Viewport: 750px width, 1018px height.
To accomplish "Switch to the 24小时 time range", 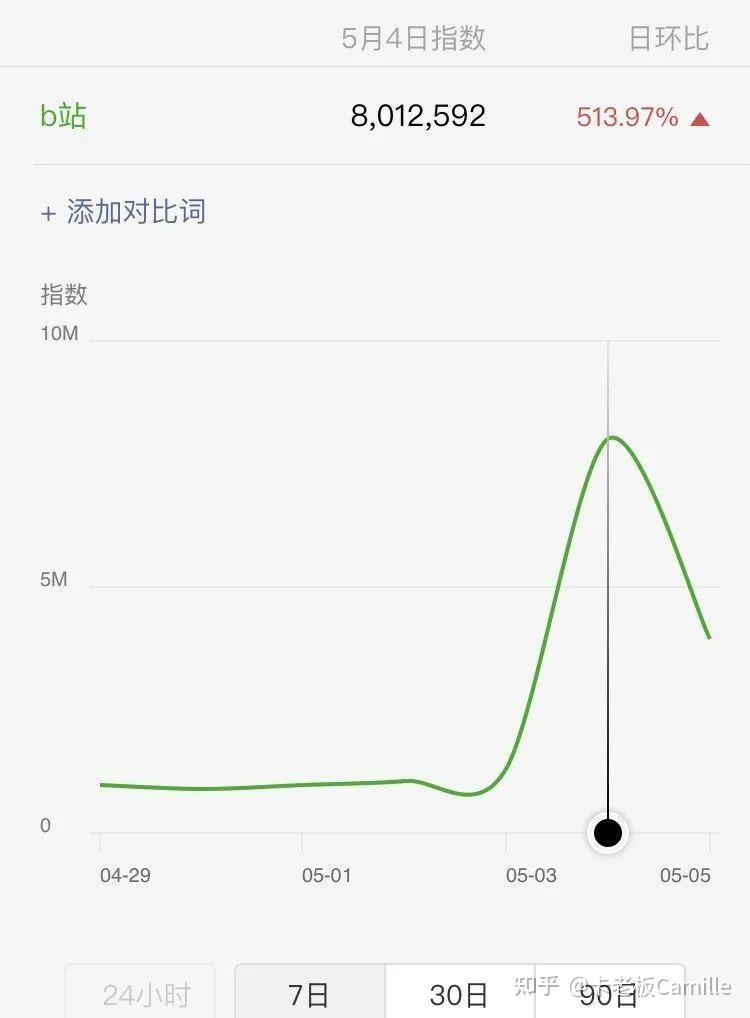I will point(145,994).
